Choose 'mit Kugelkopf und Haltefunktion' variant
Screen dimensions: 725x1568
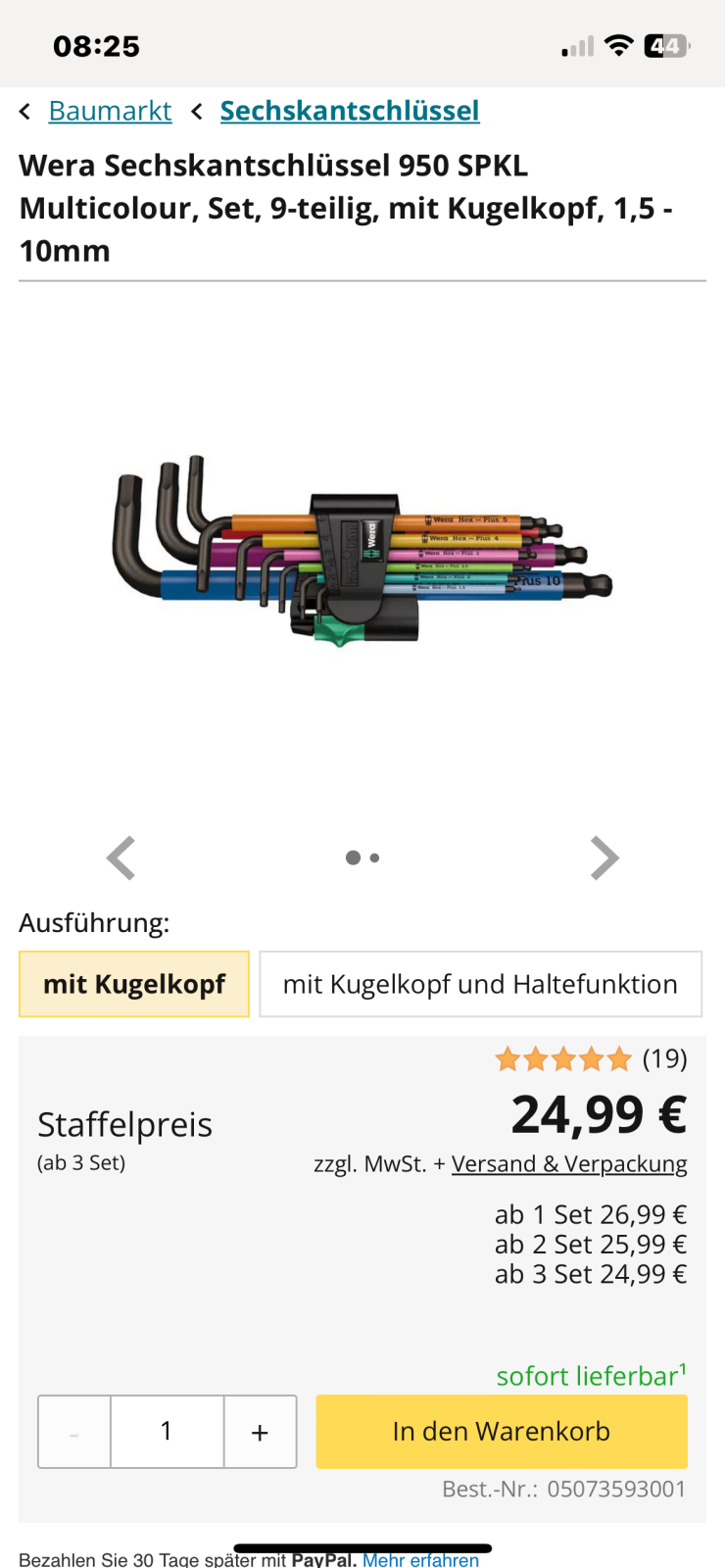coord(480,984)
